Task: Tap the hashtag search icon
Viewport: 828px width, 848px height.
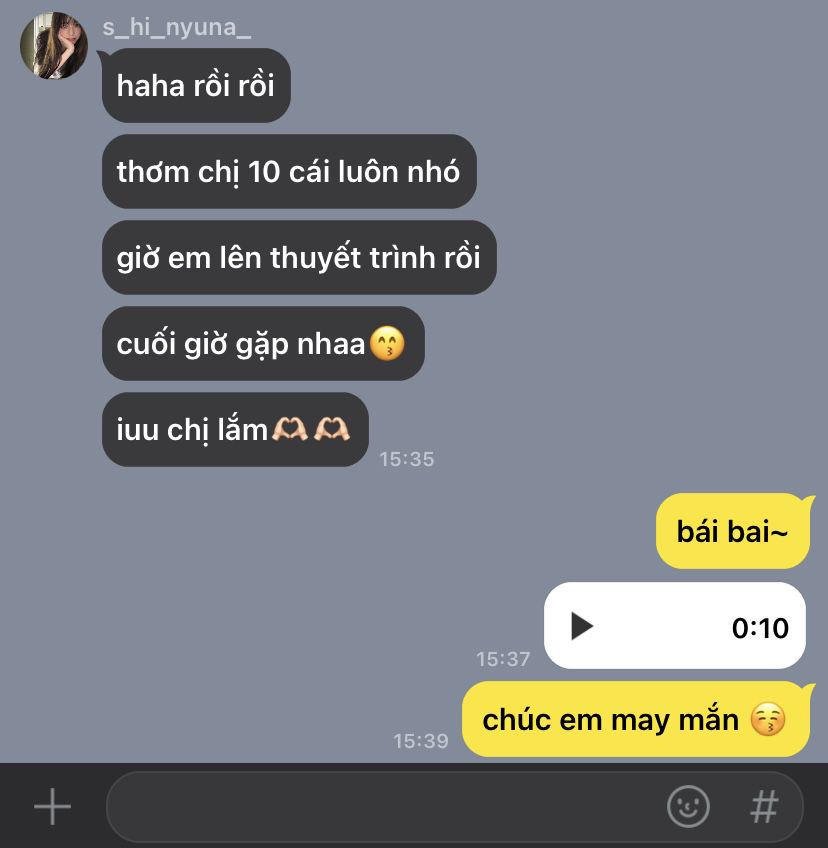Action: (x=764, y=806)
